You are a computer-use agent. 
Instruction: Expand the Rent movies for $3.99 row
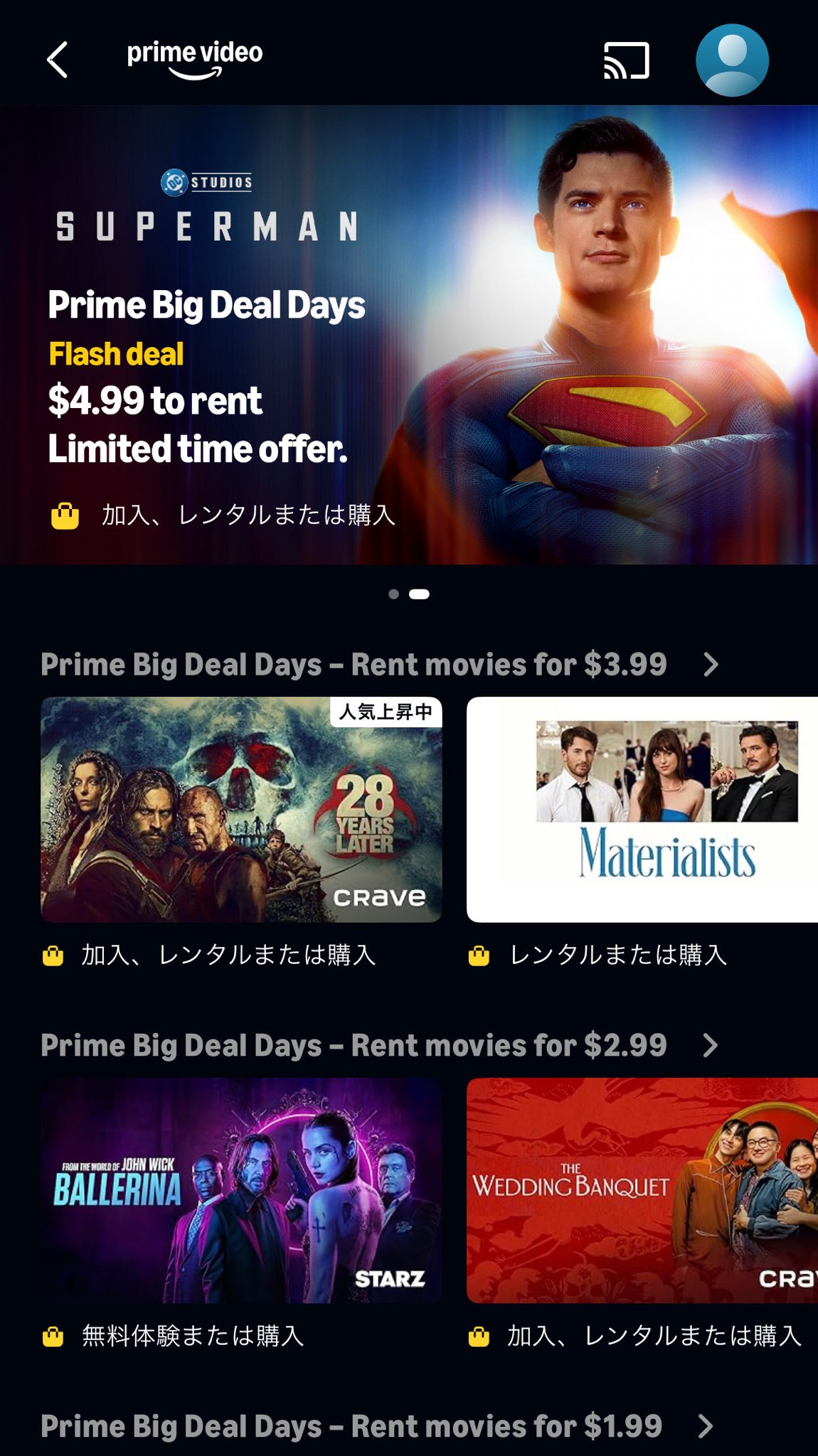tap(710, 665)
